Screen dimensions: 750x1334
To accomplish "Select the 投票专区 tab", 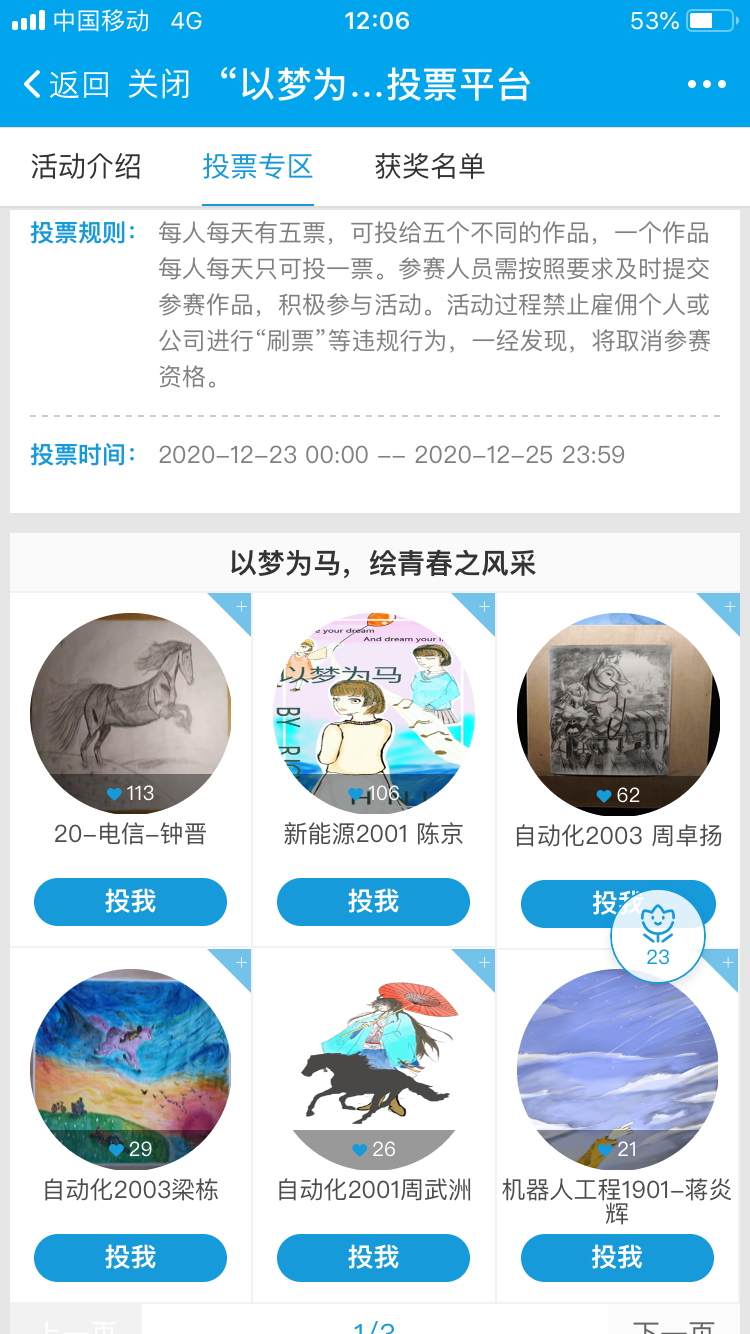I will pos(258,166).
